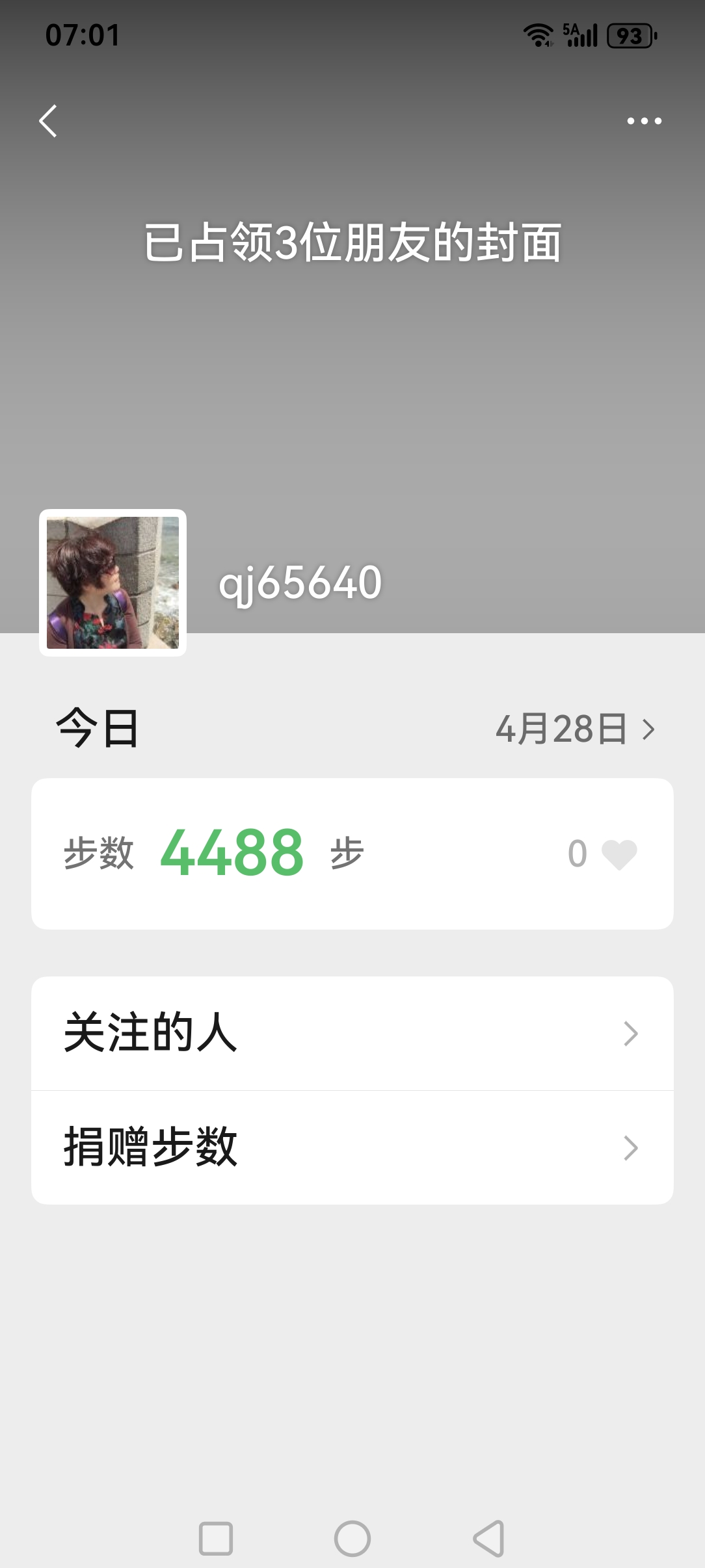The width and height of the screenshot is (705, 1568).
Task: Open 捐赠步数 to donate steps
Action: 352,1147
